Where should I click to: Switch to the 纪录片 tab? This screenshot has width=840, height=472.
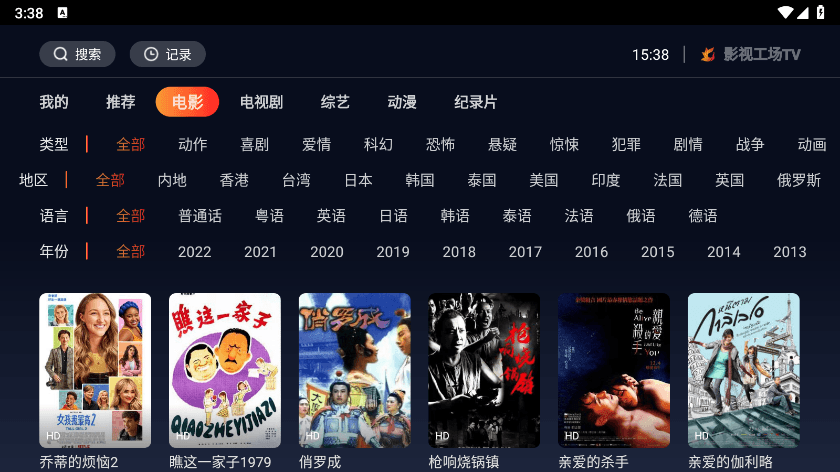click(475, 102)
